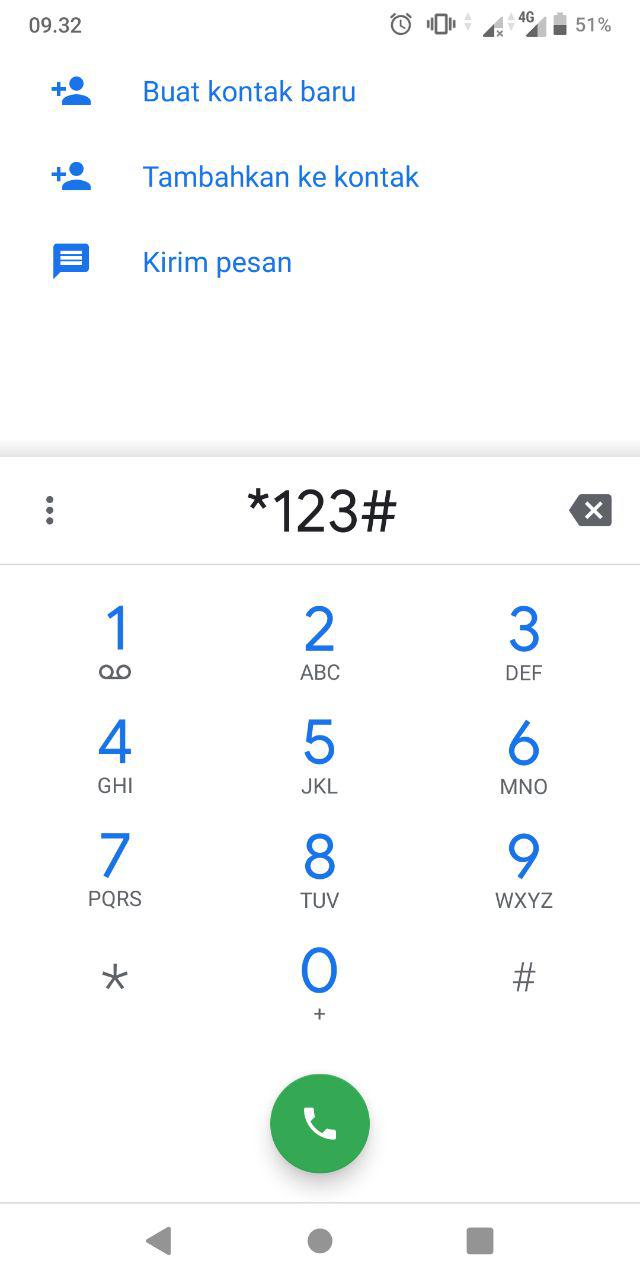640x1280 pixels.
Task: Select Buat kontak baru
Action: pos(248,92)
